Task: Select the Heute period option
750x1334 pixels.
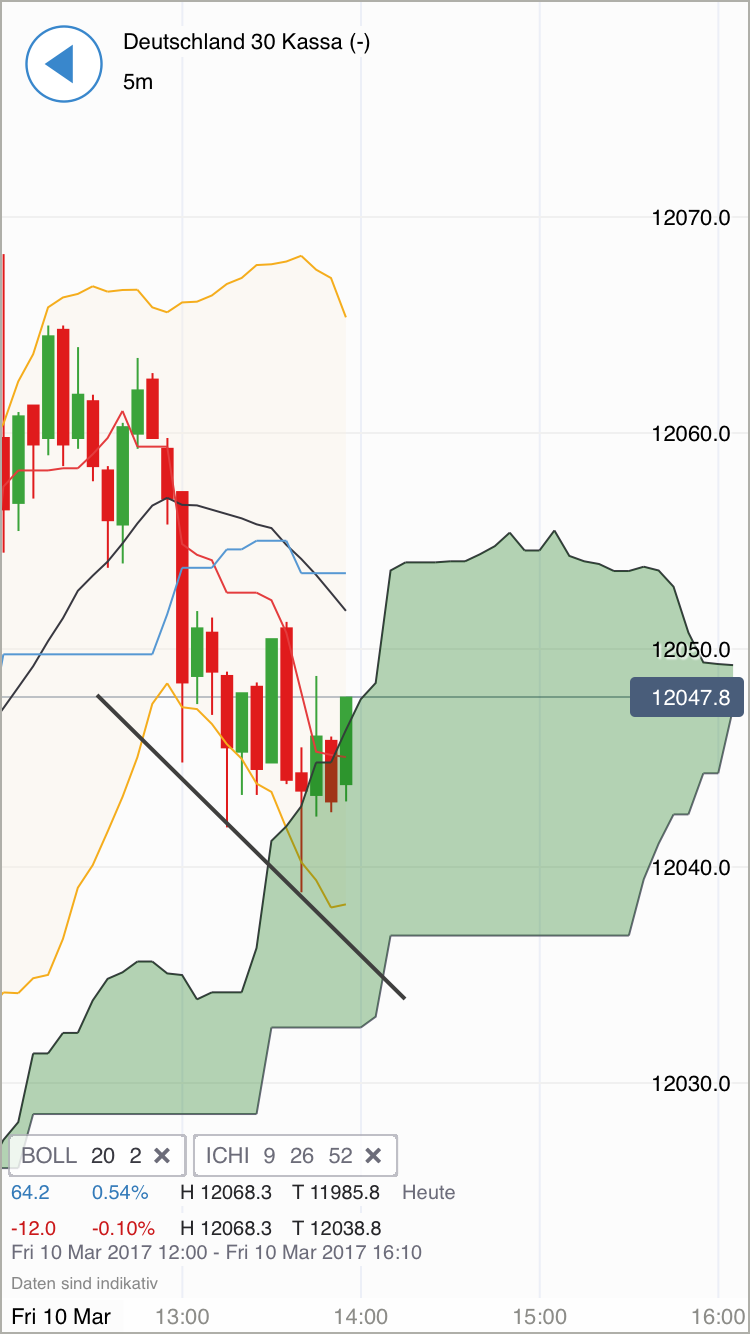Action: [x=430, y=1192]
